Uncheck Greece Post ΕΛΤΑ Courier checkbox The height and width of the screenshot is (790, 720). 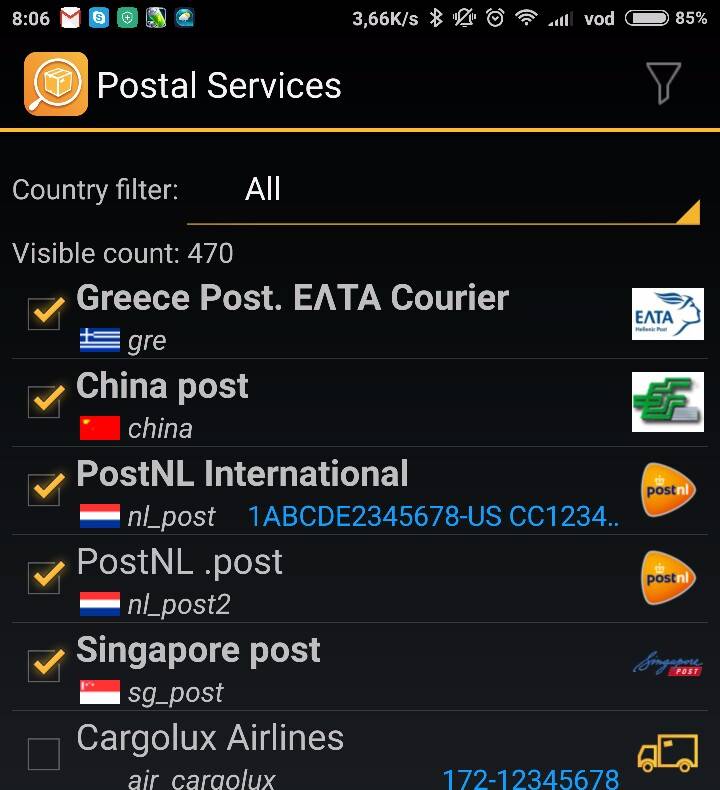44,314
